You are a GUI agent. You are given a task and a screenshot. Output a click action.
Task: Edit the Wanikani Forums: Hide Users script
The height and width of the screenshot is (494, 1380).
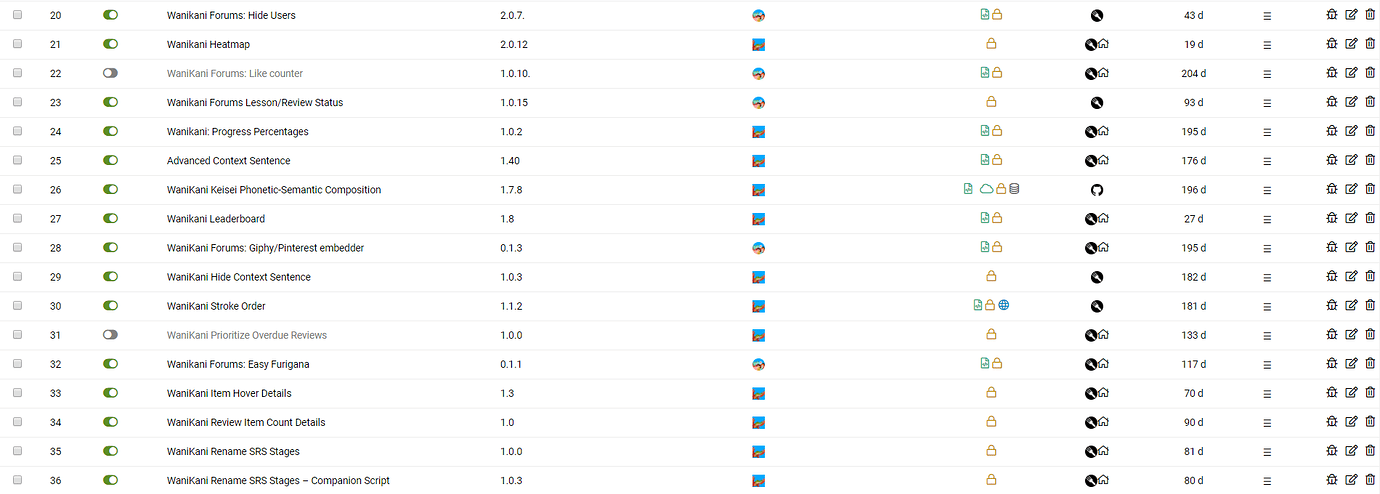coord(1351,15)
